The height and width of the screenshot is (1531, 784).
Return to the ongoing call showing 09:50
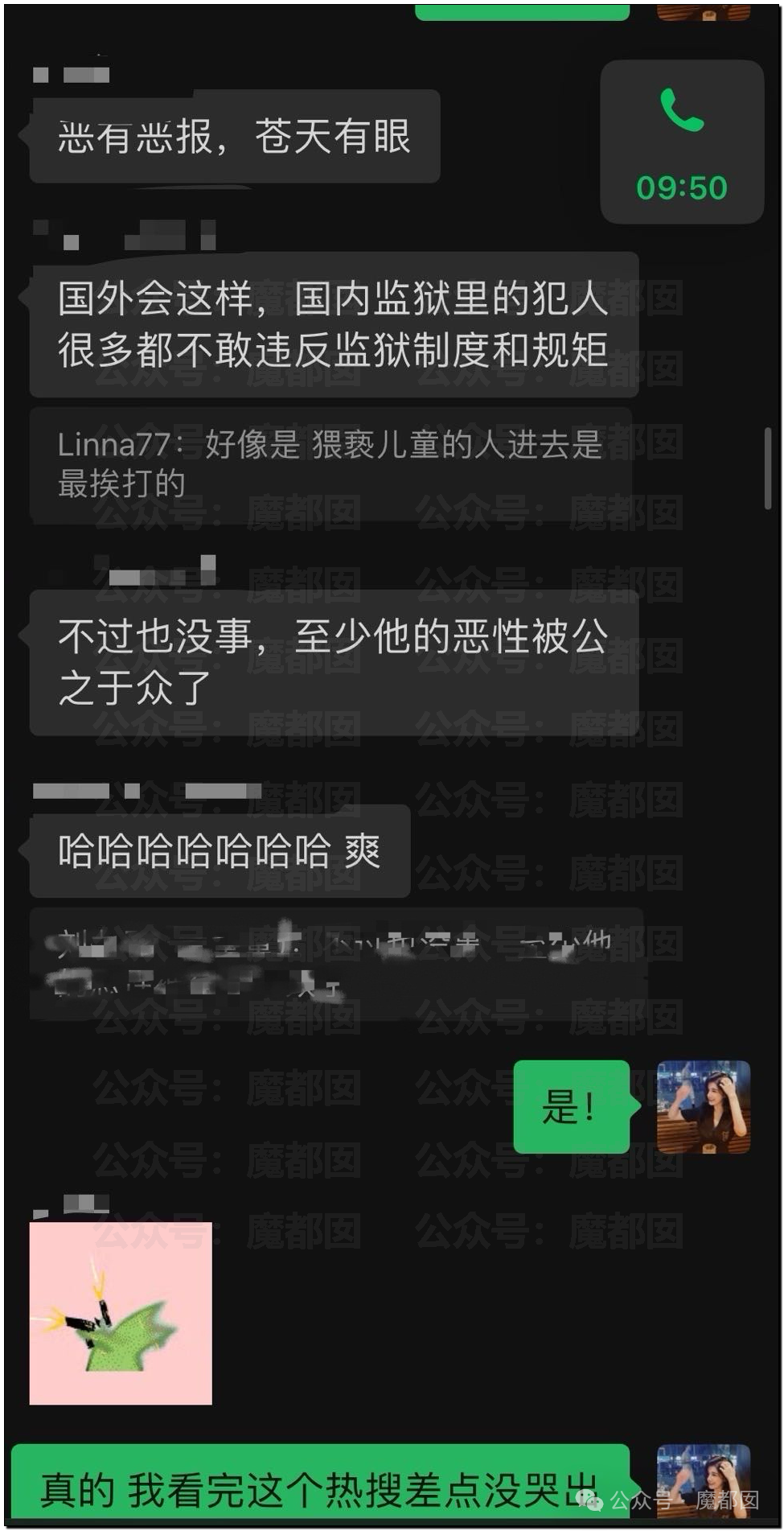pos(682,142)
